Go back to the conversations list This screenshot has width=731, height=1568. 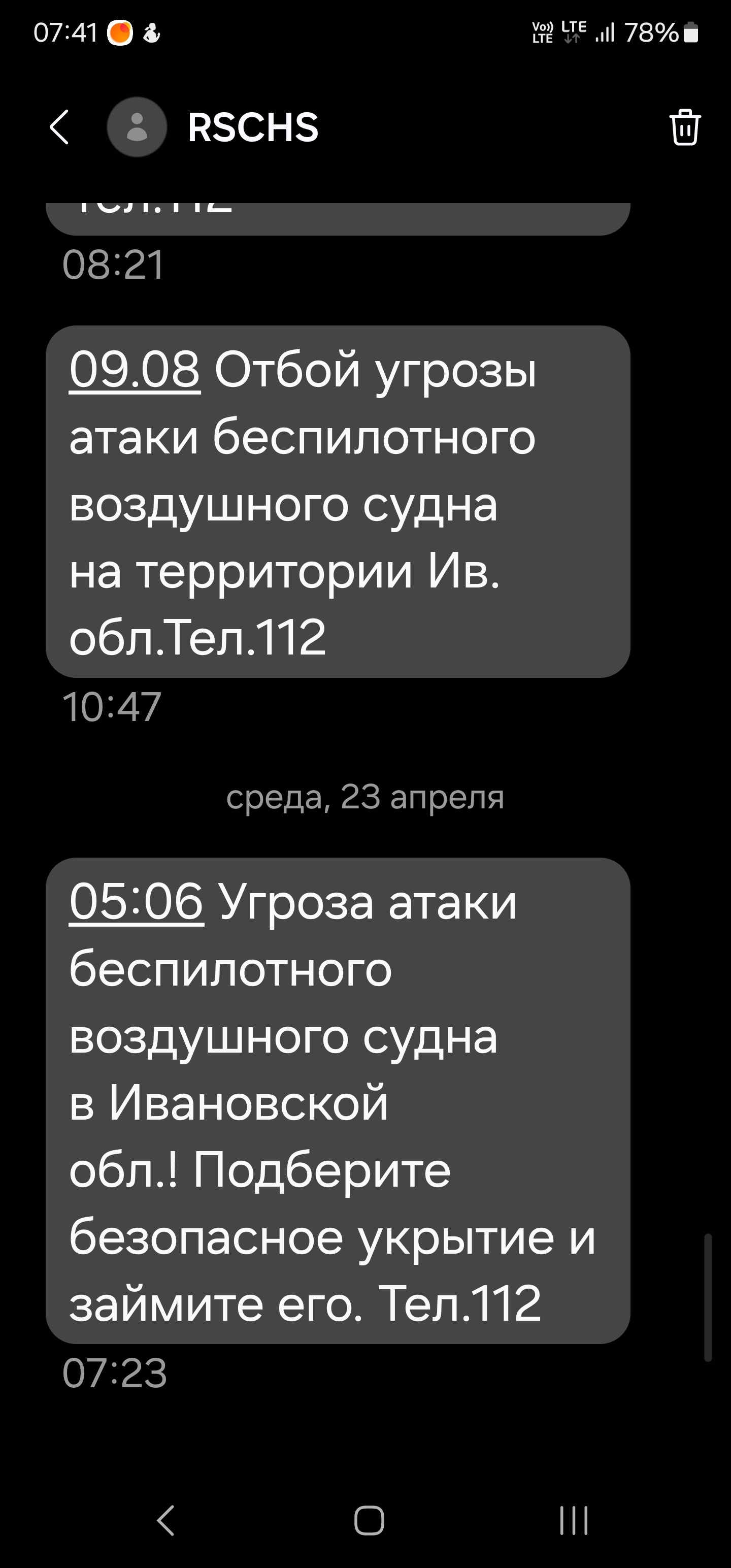tap(60, 127)
